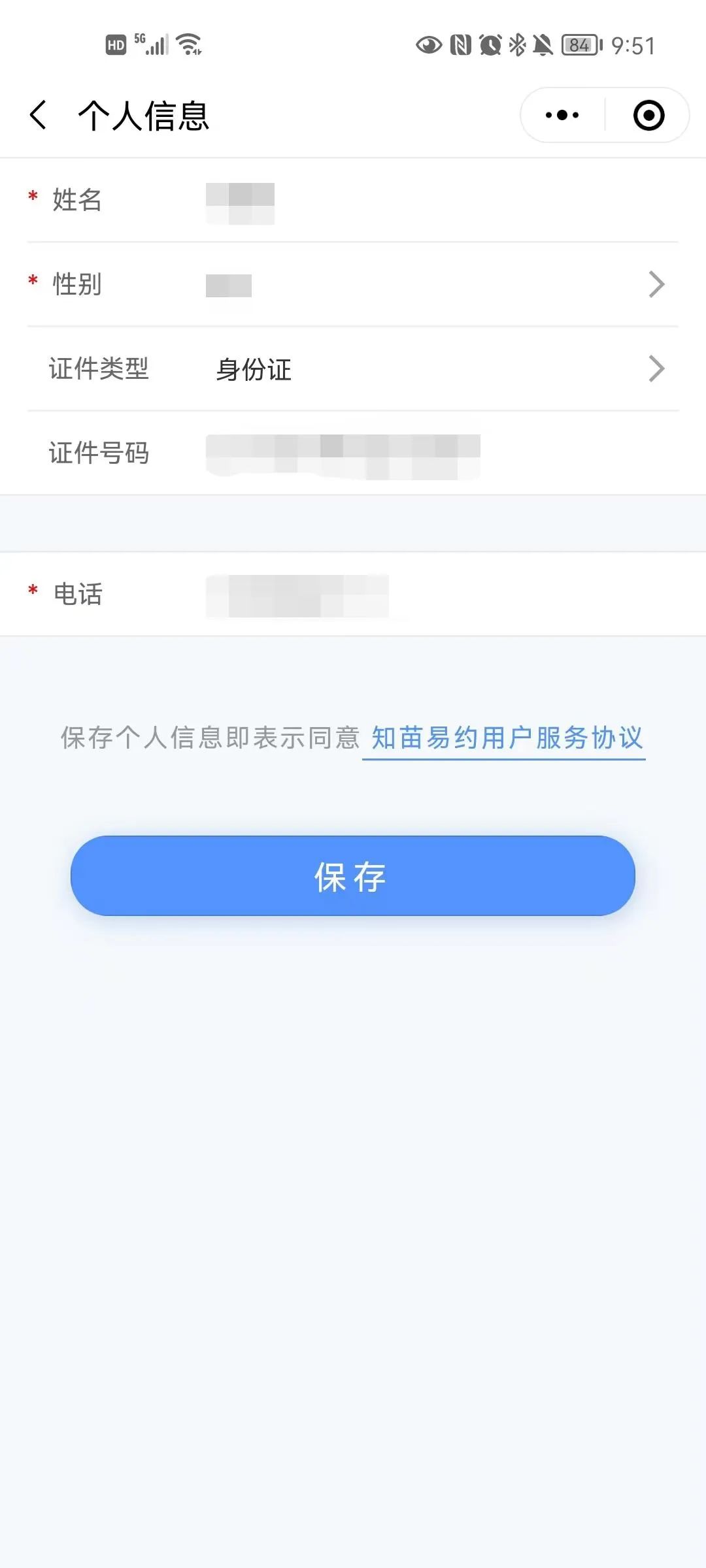The width and height of the screenshot is (706, 1568).
Task: Tap the 保存 button to save
Action: point(353,876)
